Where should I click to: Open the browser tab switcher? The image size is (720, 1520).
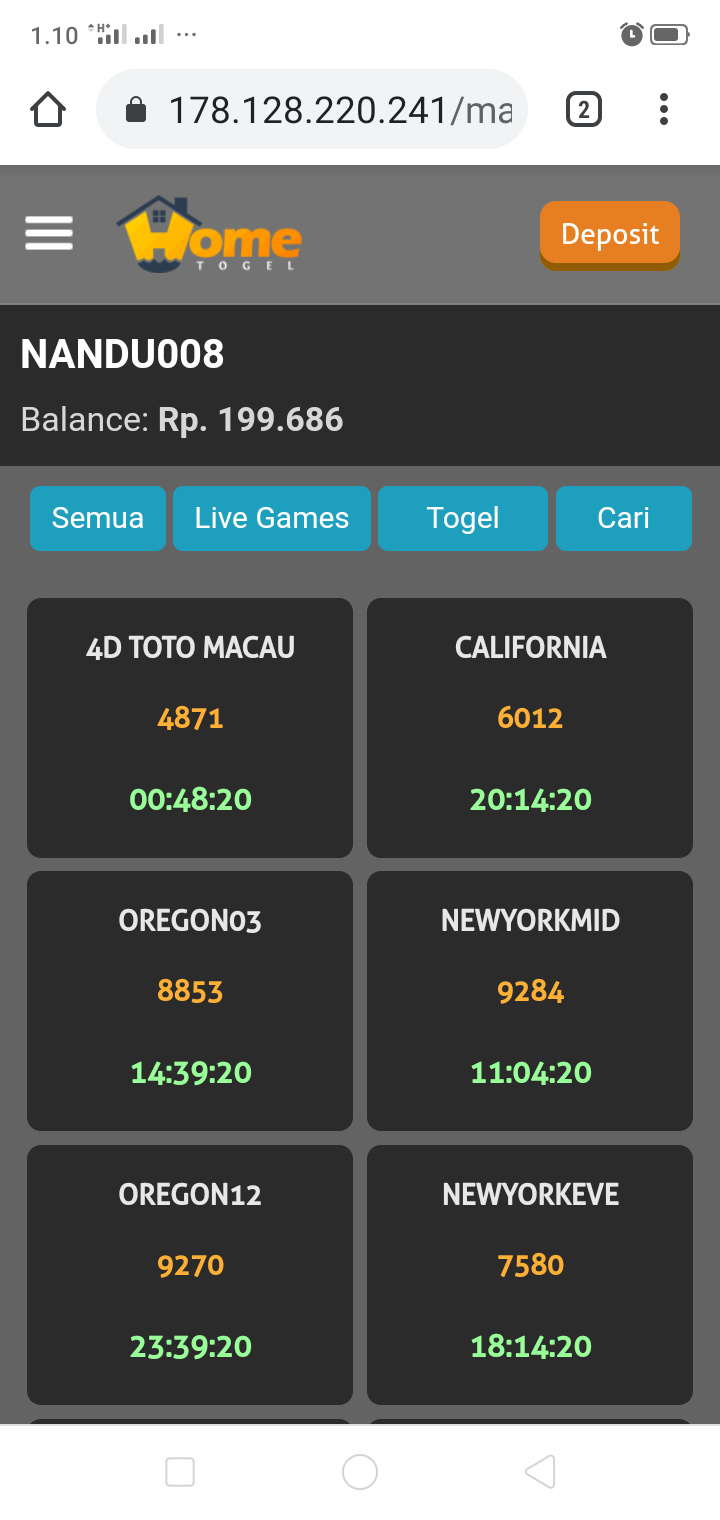pos(584,109)
